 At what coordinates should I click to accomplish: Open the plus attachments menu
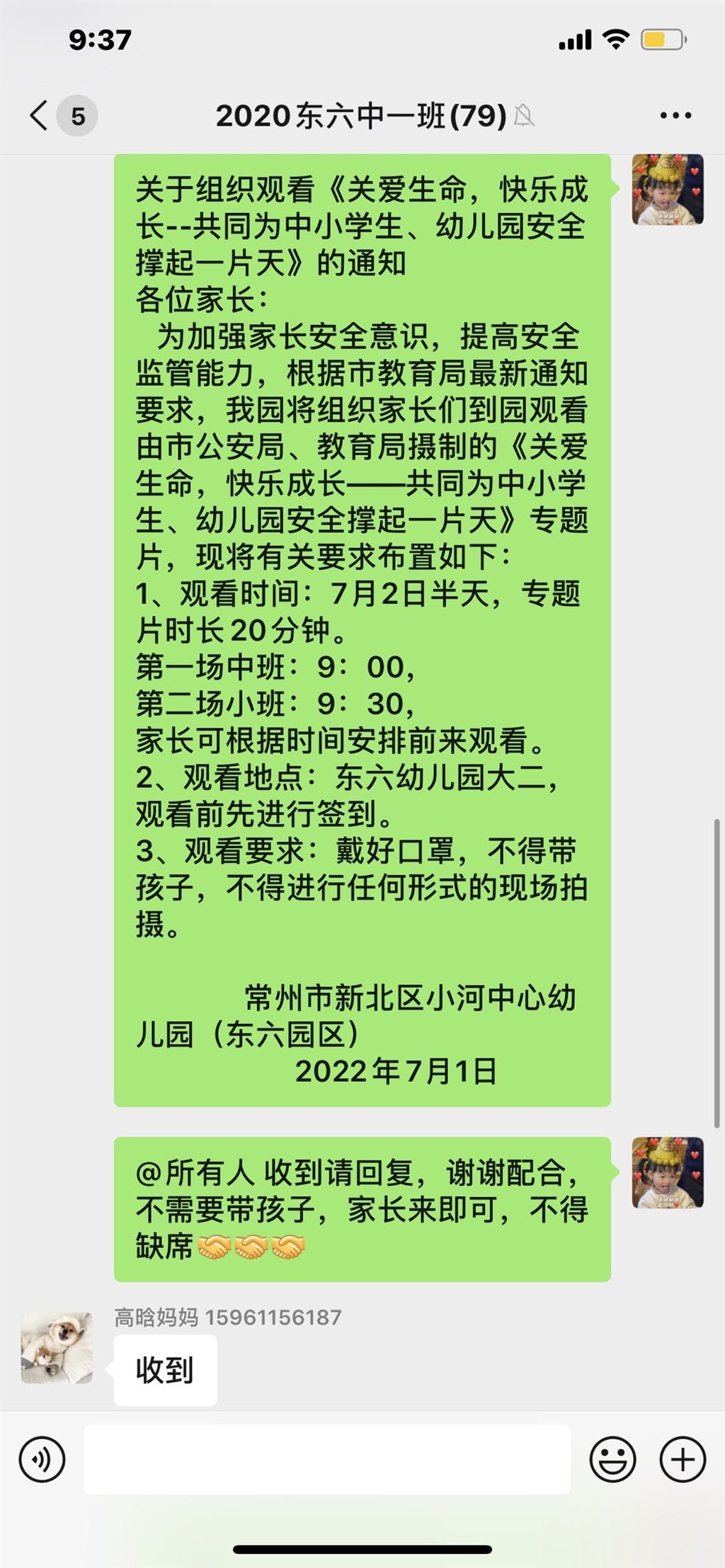(683, 1459)
